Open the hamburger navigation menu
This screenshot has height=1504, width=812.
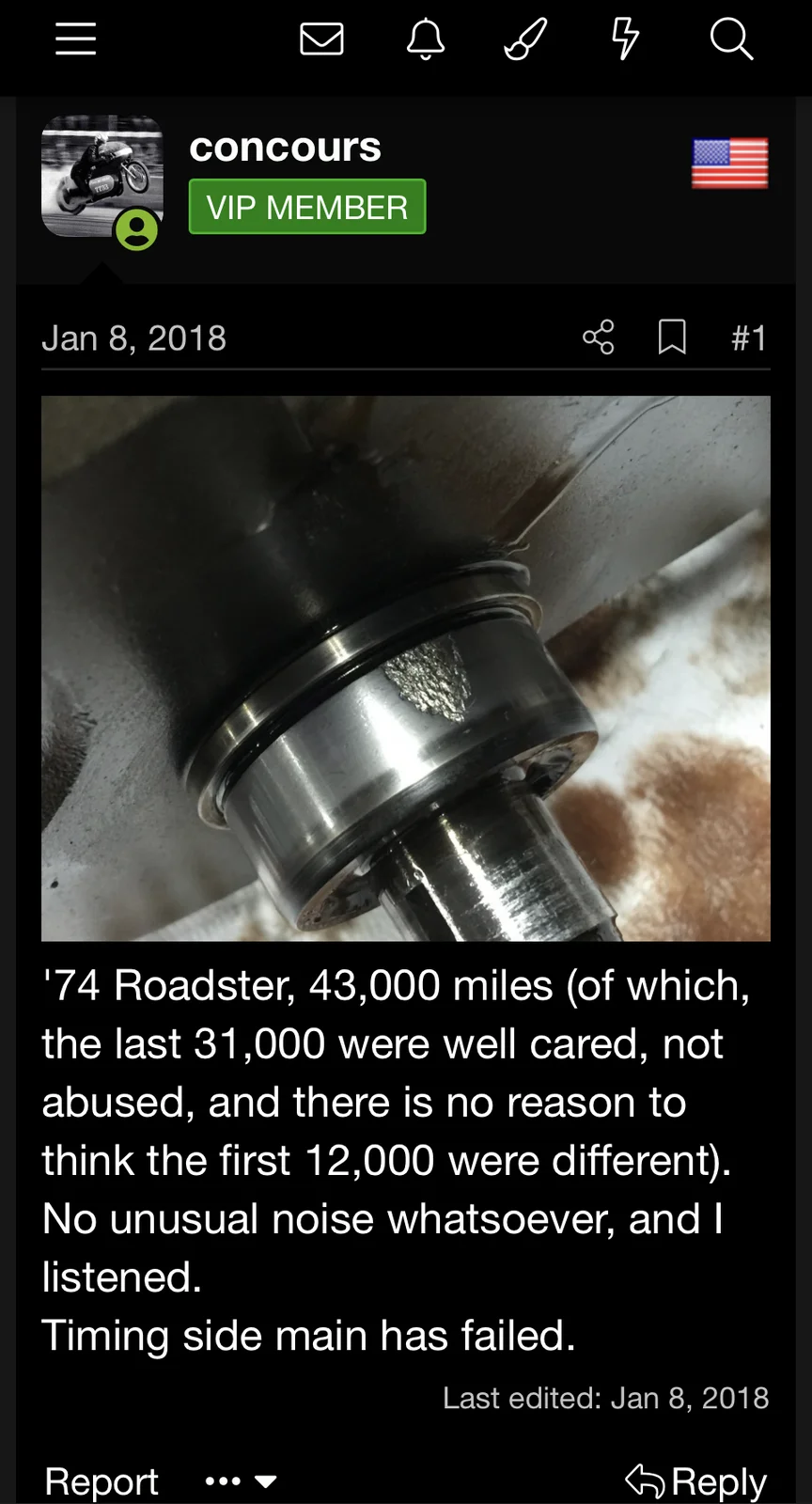(x=75, y=39)
